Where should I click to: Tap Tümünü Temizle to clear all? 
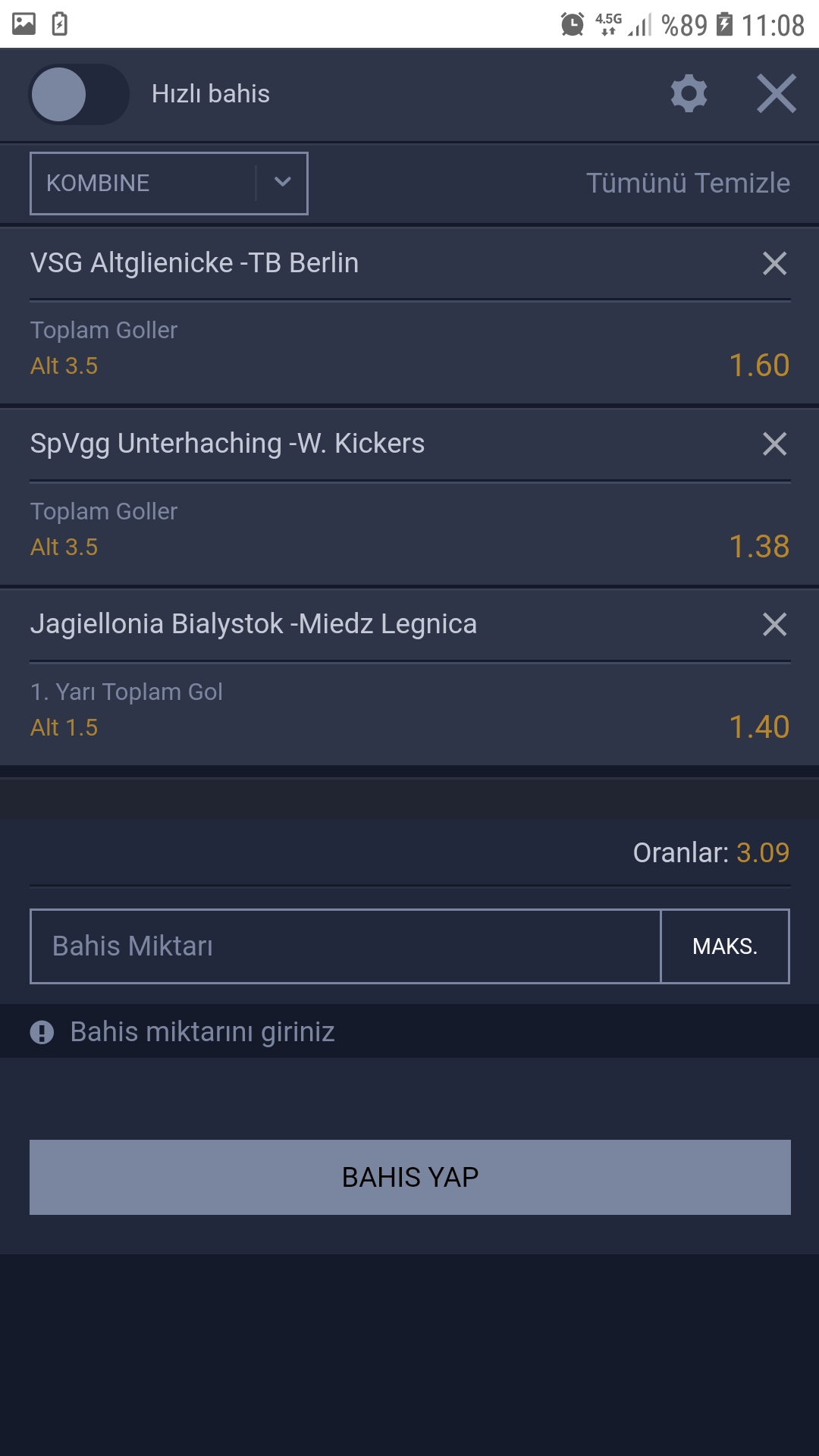click(688, 183)
